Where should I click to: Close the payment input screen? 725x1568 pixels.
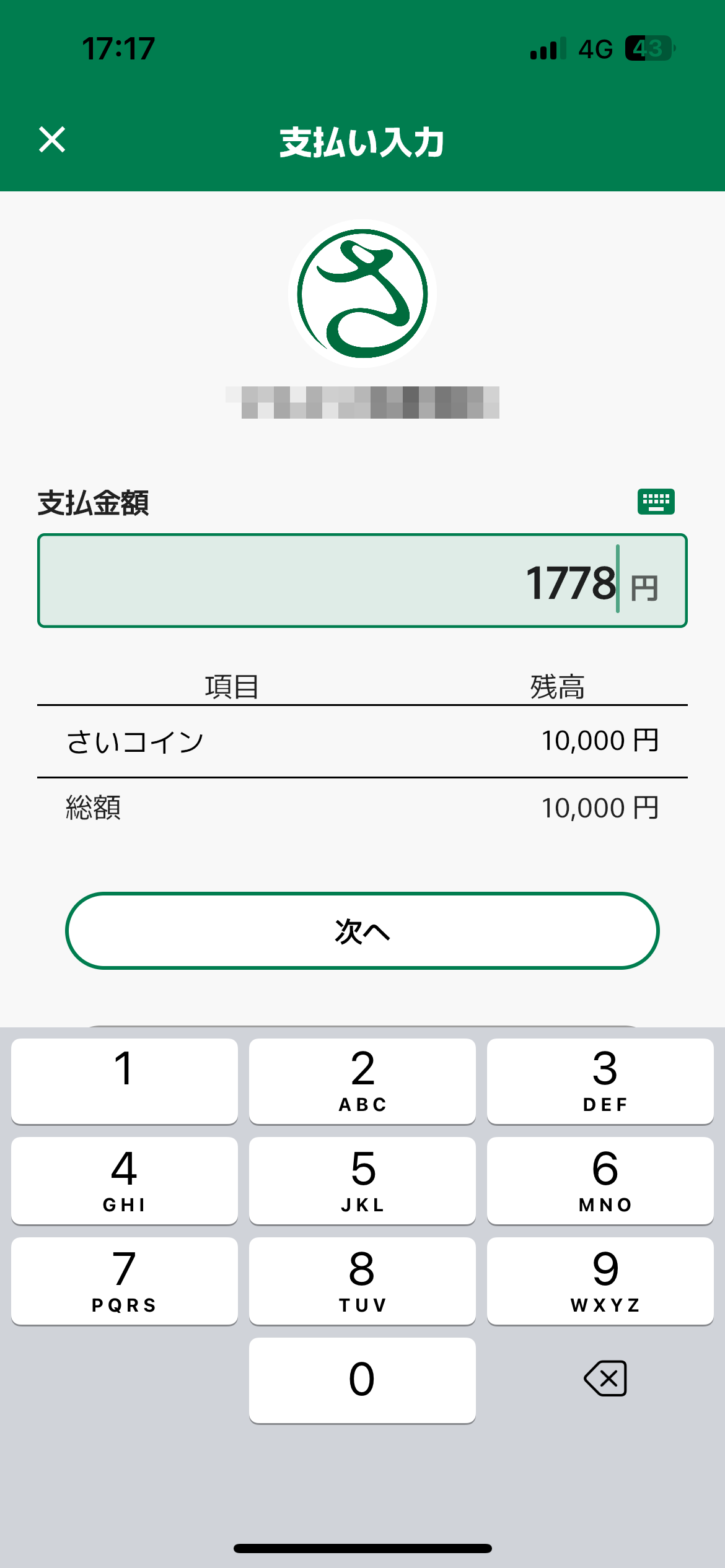[52, 139]
